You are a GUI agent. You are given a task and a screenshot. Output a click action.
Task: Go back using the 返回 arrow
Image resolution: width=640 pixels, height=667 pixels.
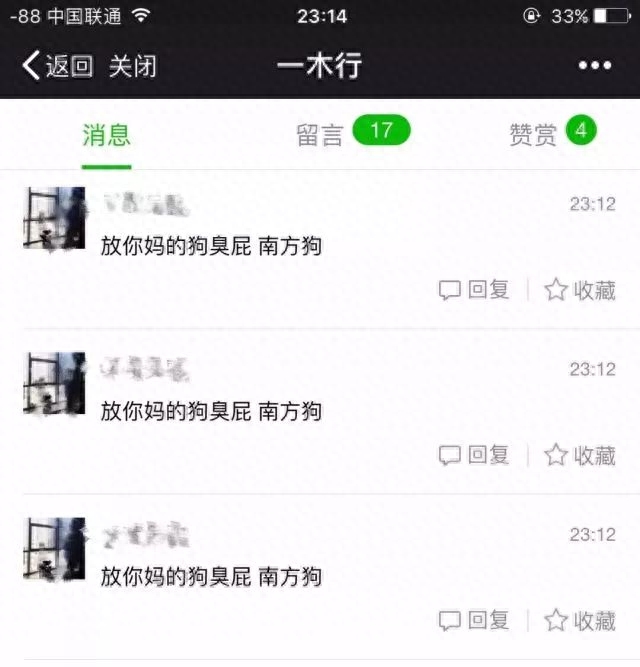(56, 67)
